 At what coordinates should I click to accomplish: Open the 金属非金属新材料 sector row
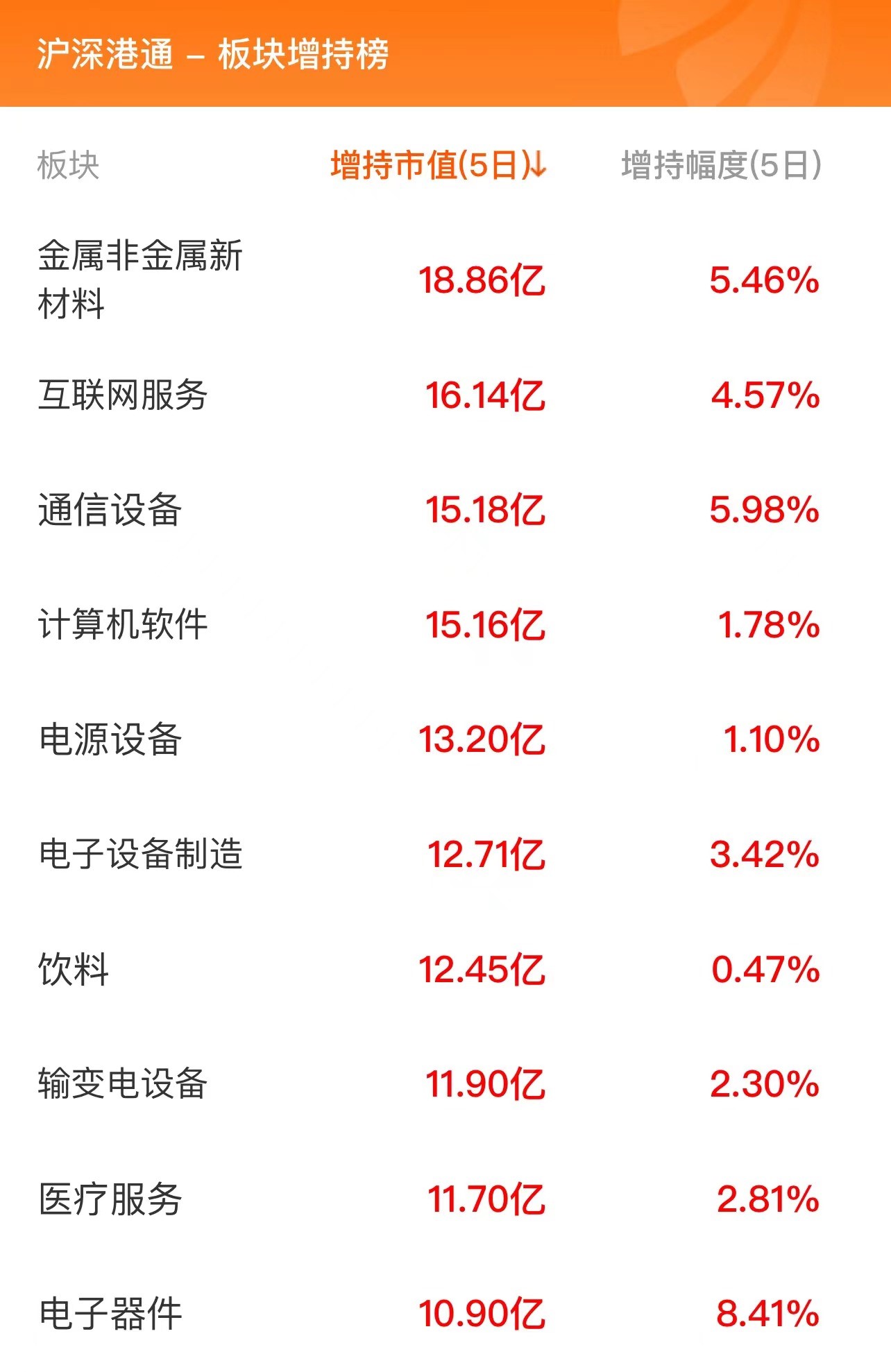140,280
